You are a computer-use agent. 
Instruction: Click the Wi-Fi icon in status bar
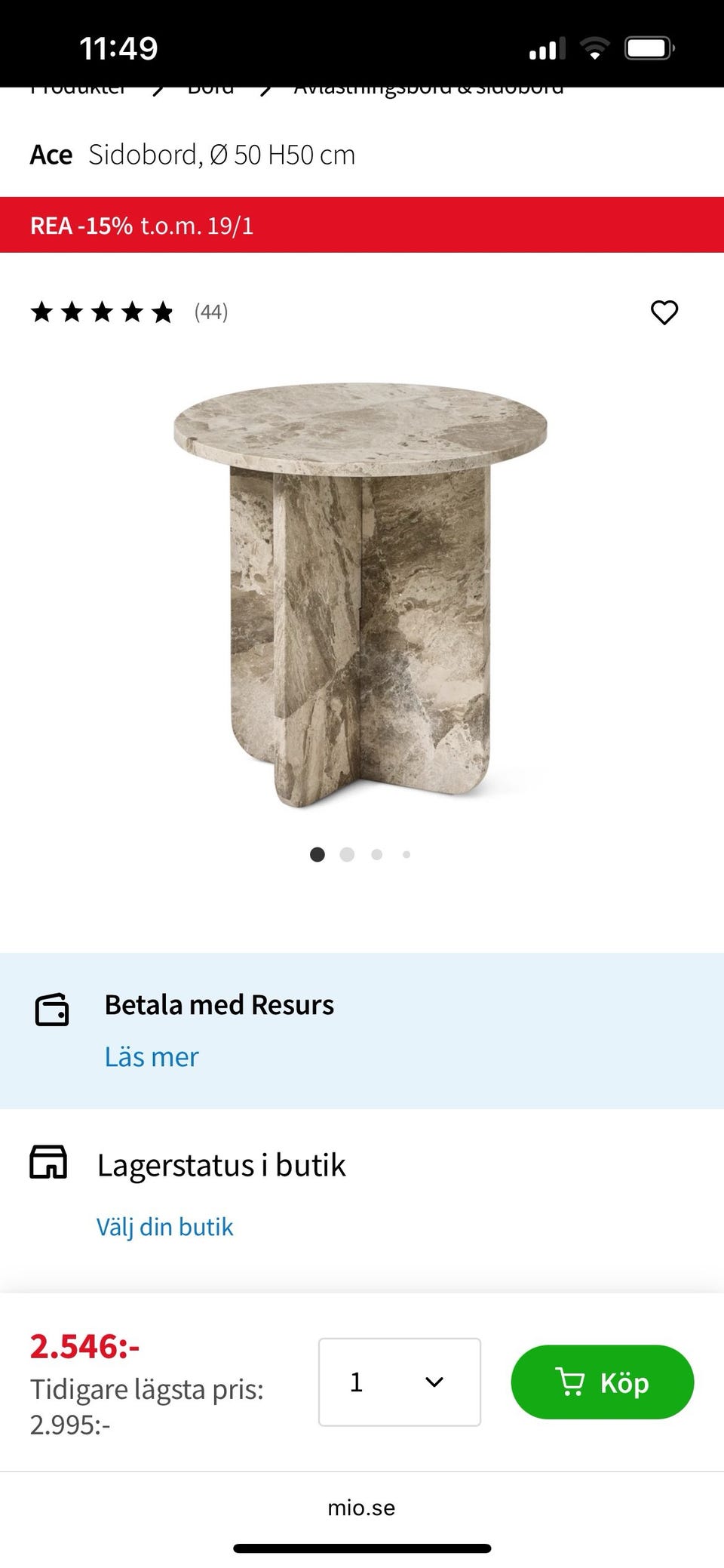595,48
